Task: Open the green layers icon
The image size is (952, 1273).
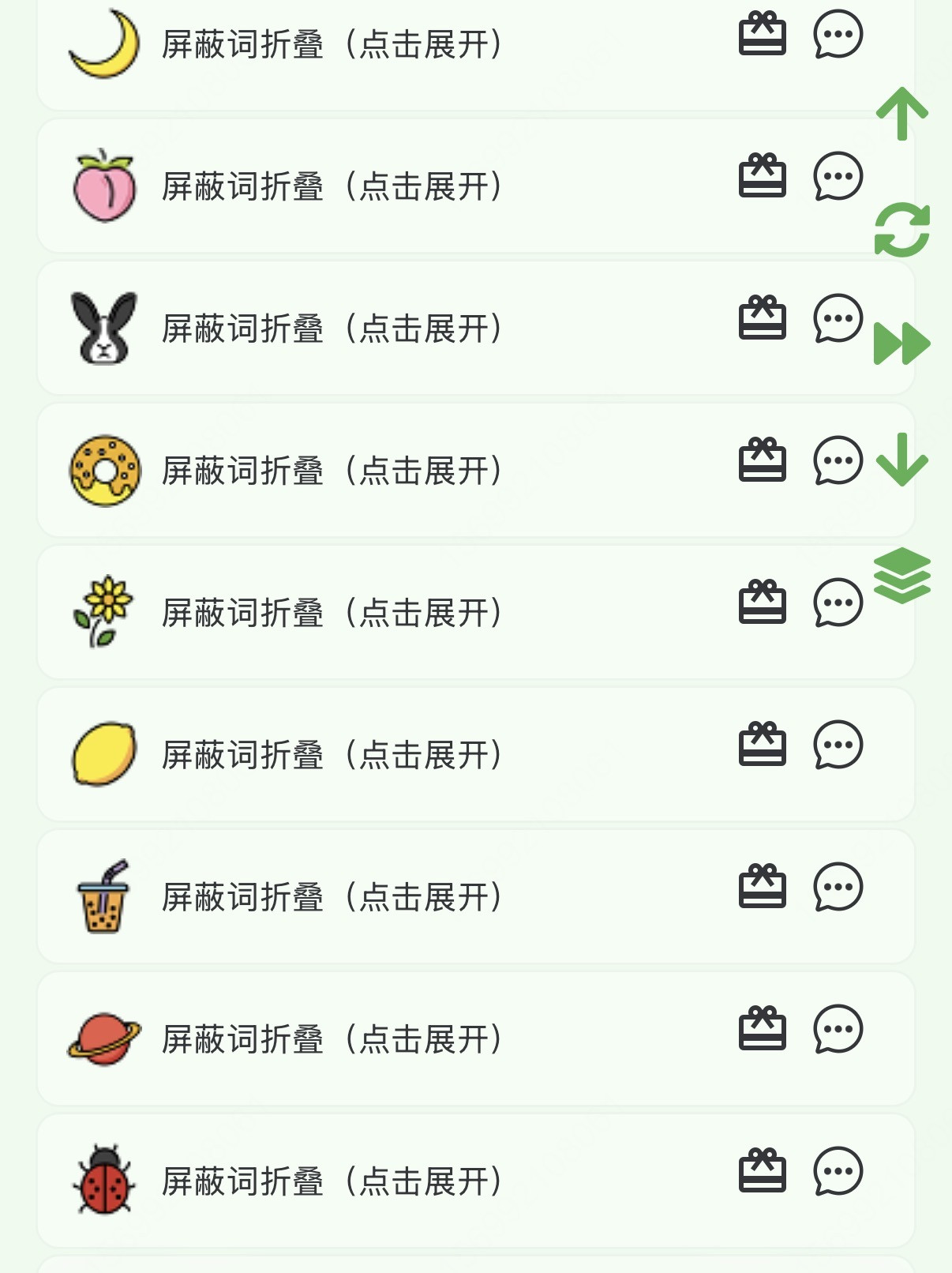Action: coord(901,575)
